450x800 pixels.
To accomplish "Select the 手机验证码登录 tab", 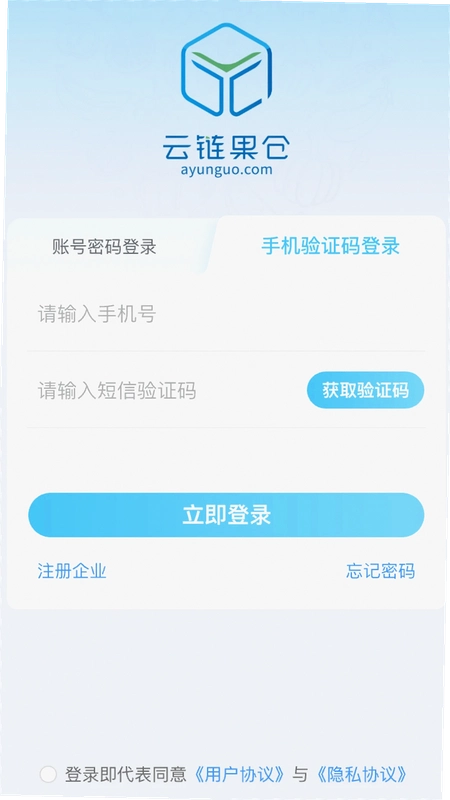I will click(330, 246).
